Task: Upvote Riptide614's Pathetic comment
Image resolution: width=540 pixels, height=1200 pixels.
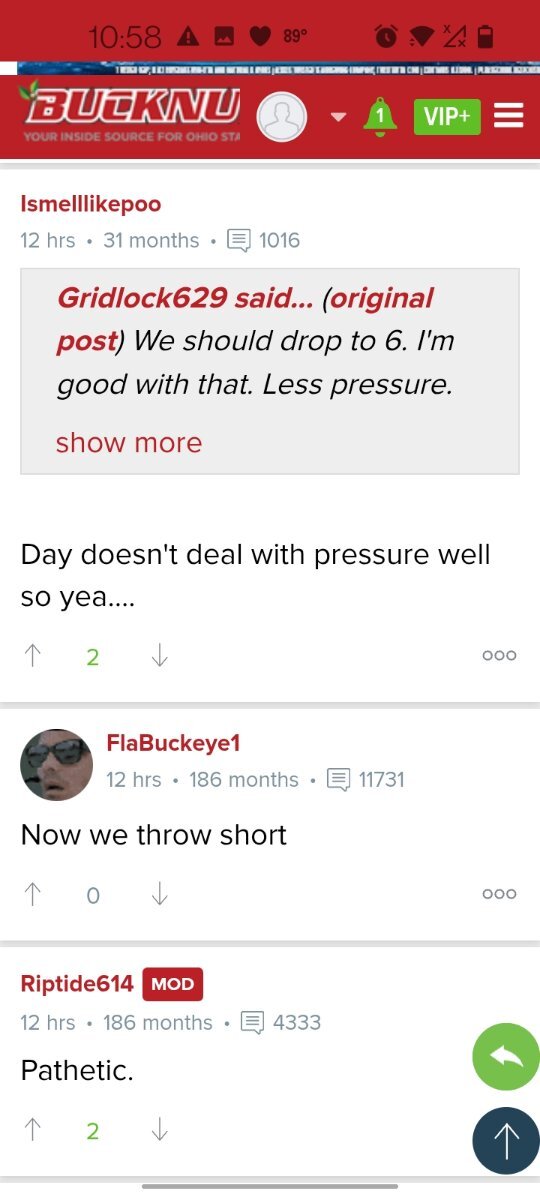Action: 32,1130
